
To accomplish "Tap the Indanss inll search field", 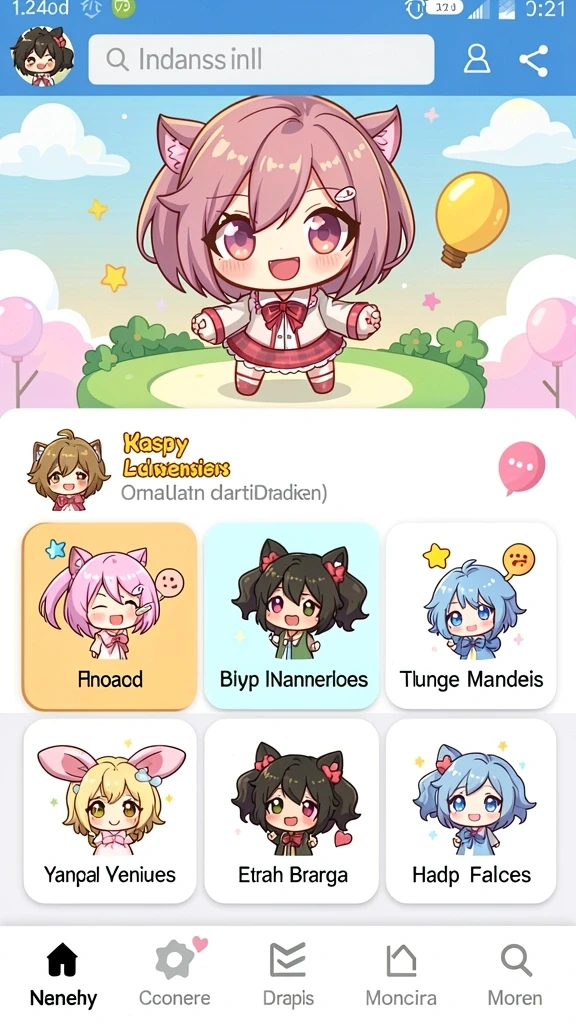I will pyautogui.click(x=261, y=59).
